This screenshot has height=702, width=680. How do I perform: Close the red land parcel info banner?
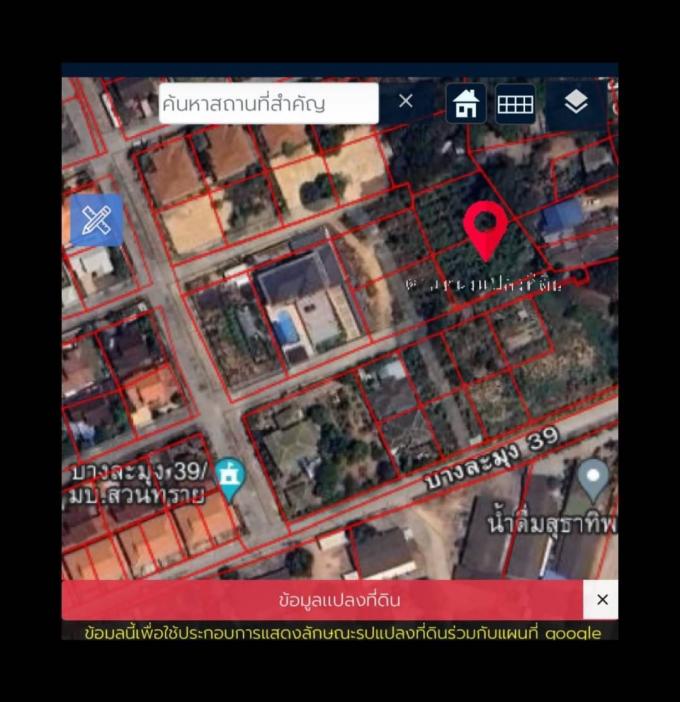(602, 599)
